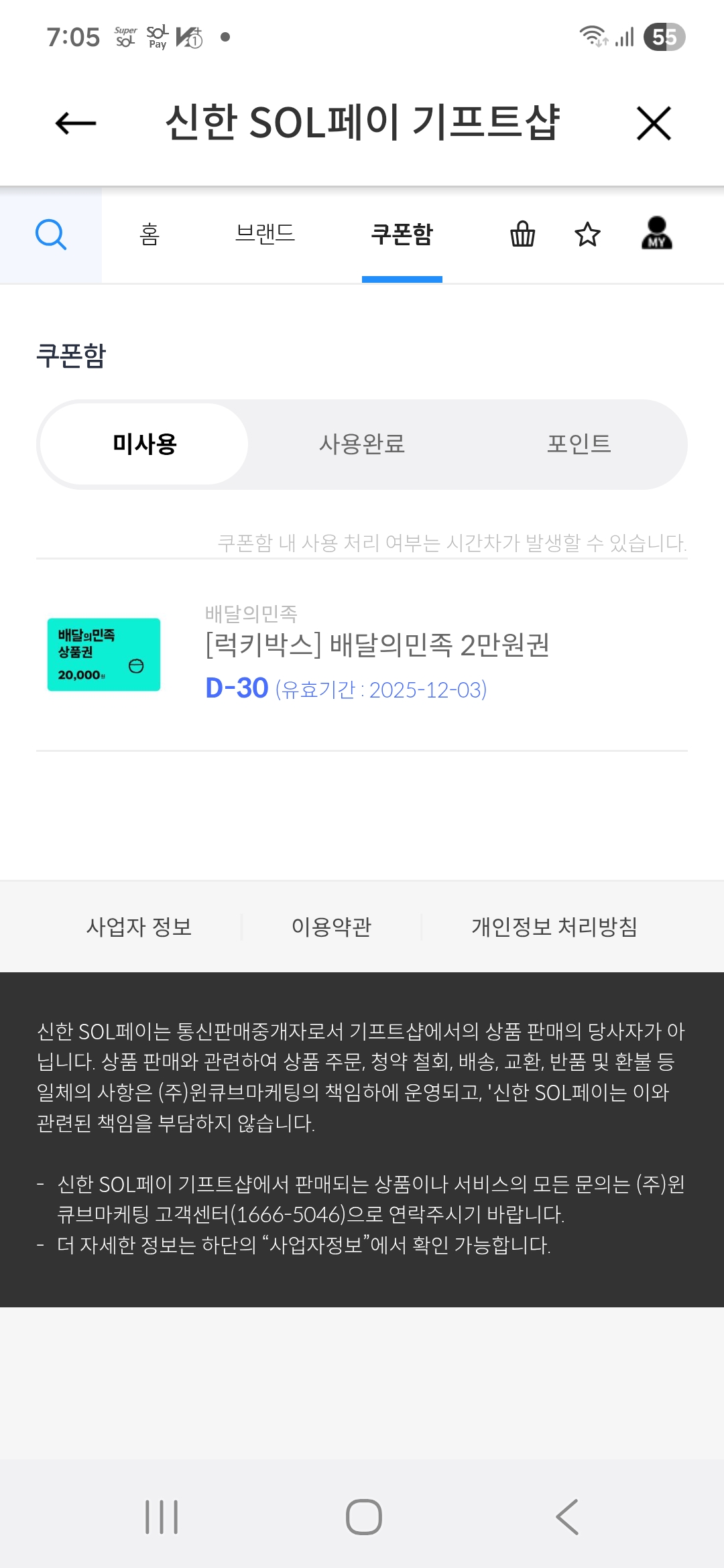The image size is (724, 1568).
Task: Close the 신한 SOL페이 기프트샵 page
Action: (x=654, y=123)
